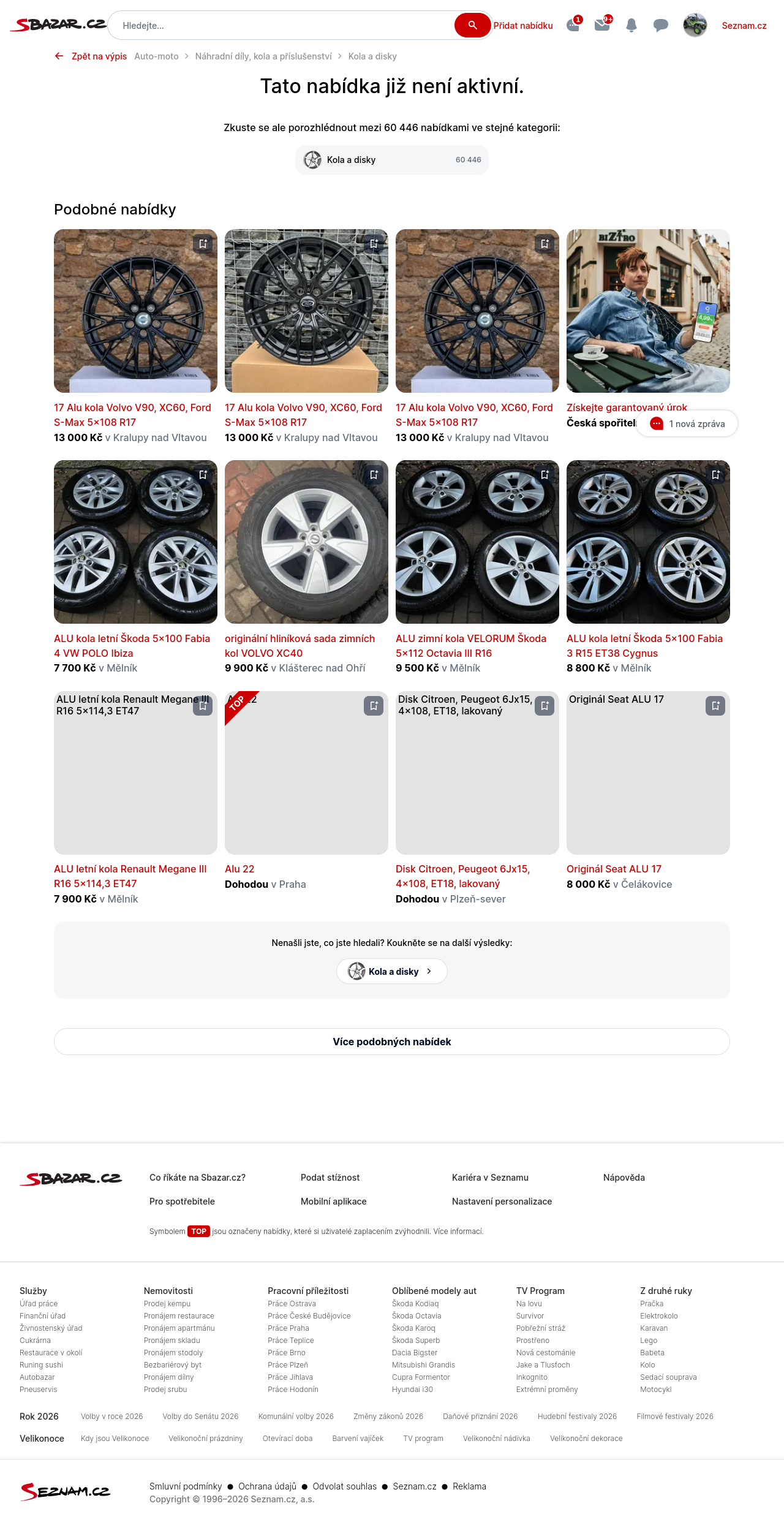Bookmark the Originál Seat ALU 17 offer
Viewport: 784px width, 1525px height.
[715, 706]
